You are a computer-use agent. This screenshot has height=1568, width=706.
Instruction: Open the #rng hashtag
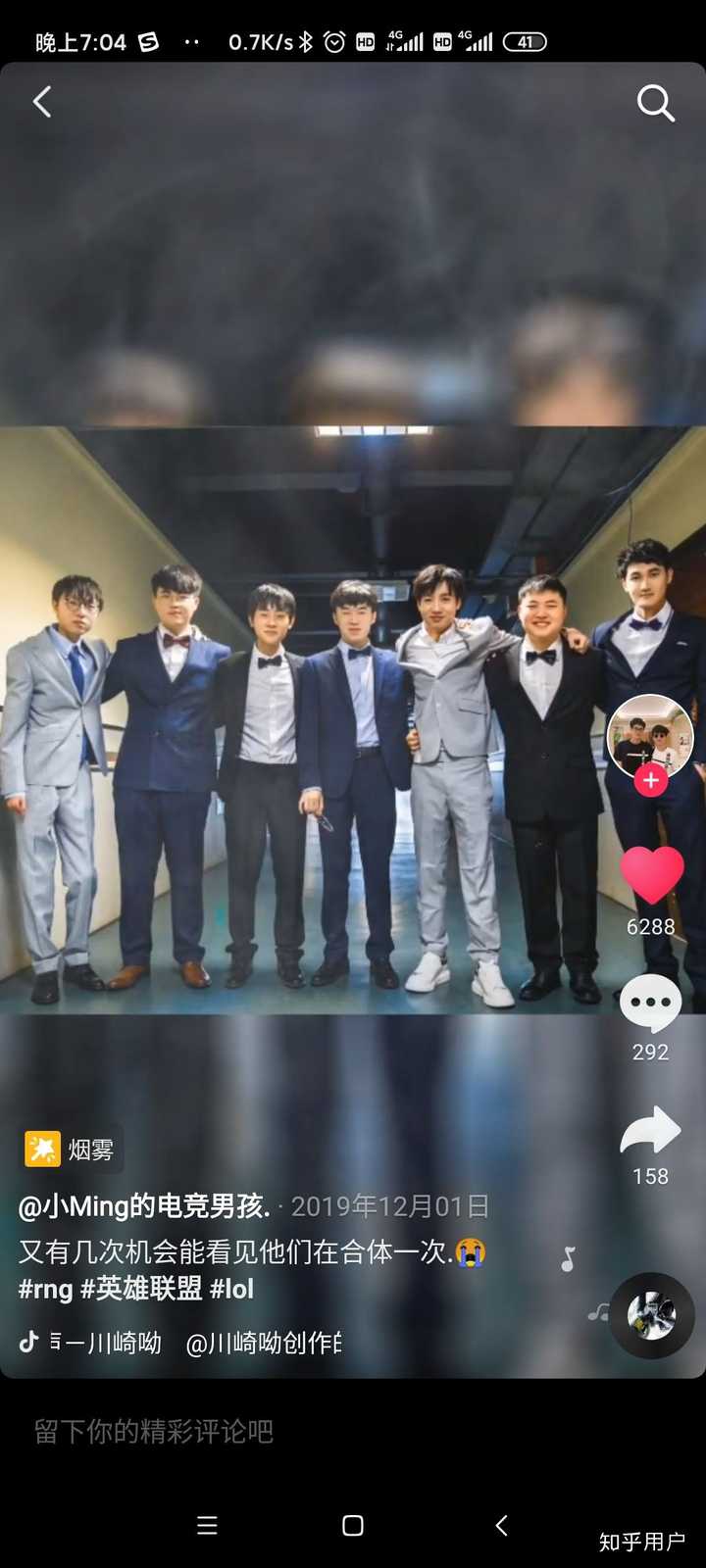click(x=45, y=1289)
